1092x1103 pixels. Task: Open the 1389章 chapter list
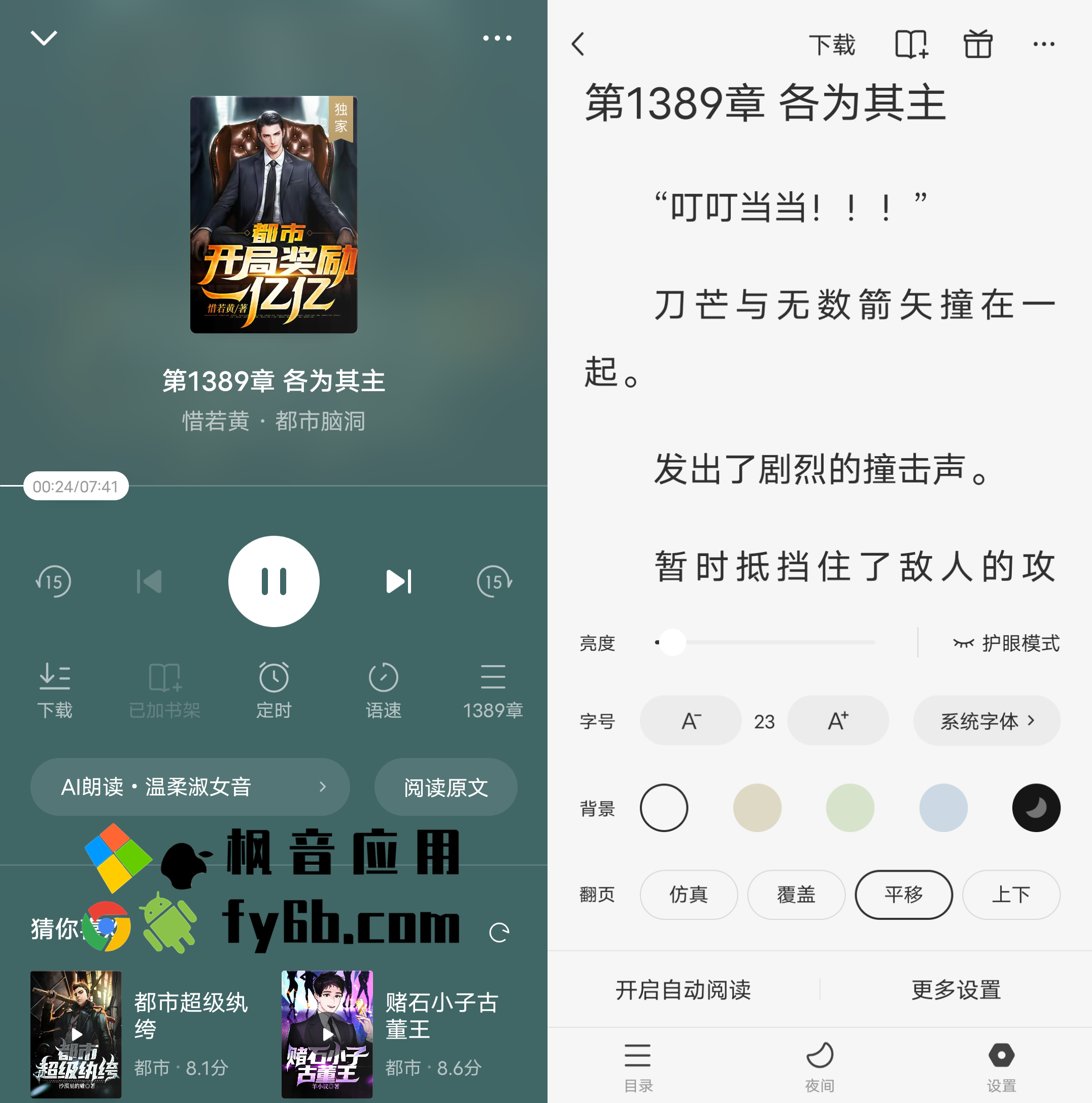coord(493,690)
